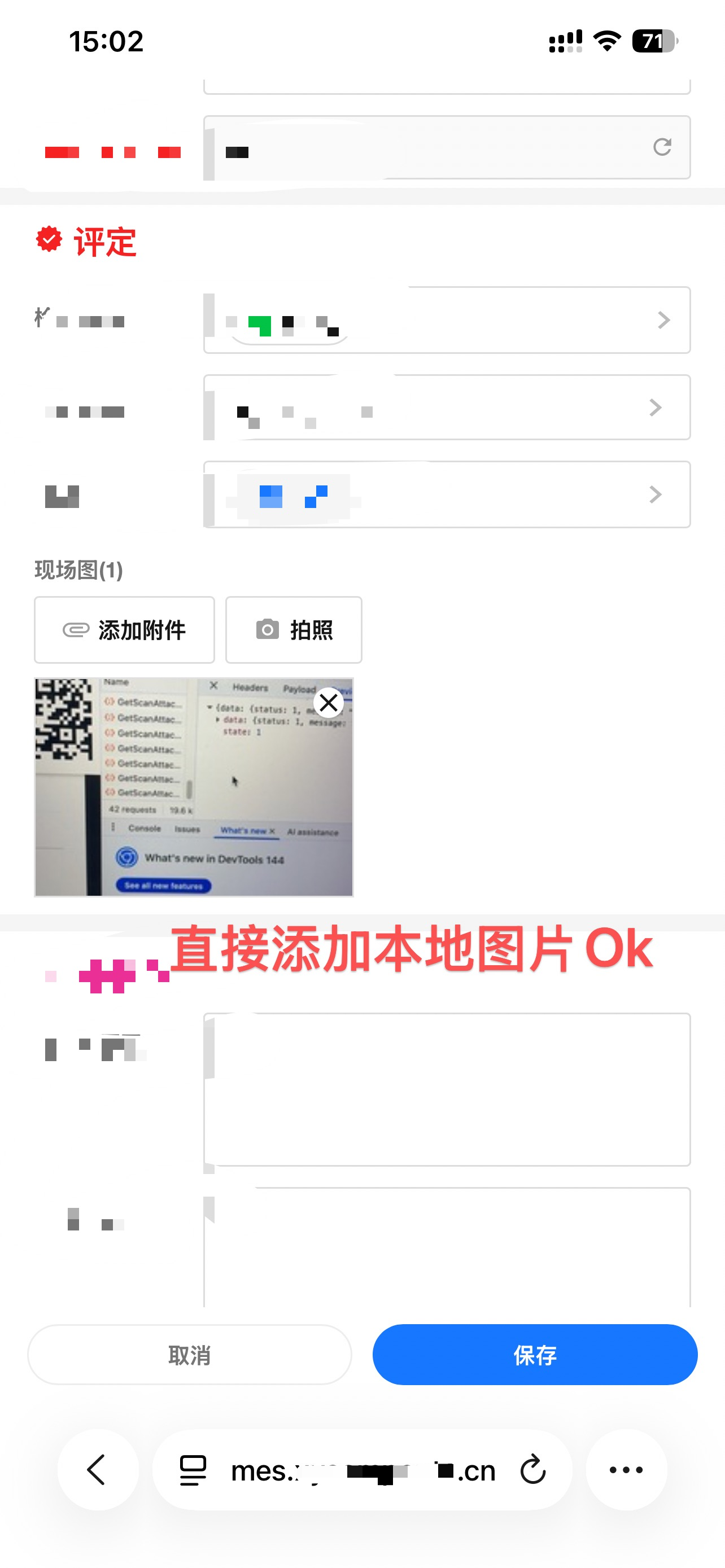Open reader mode icon in the address bar

(193, 1470)
